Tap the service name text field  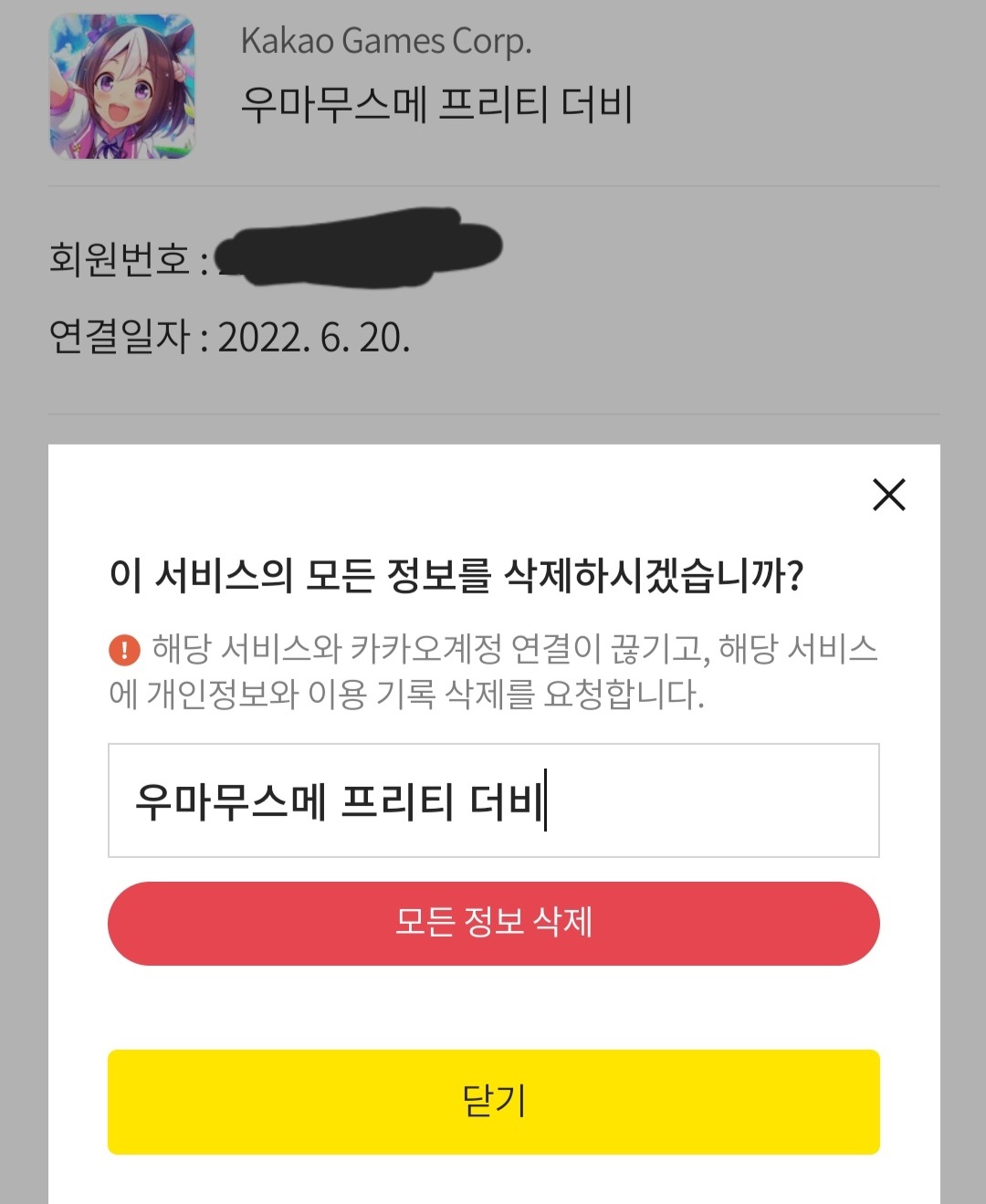pos(493,801)
